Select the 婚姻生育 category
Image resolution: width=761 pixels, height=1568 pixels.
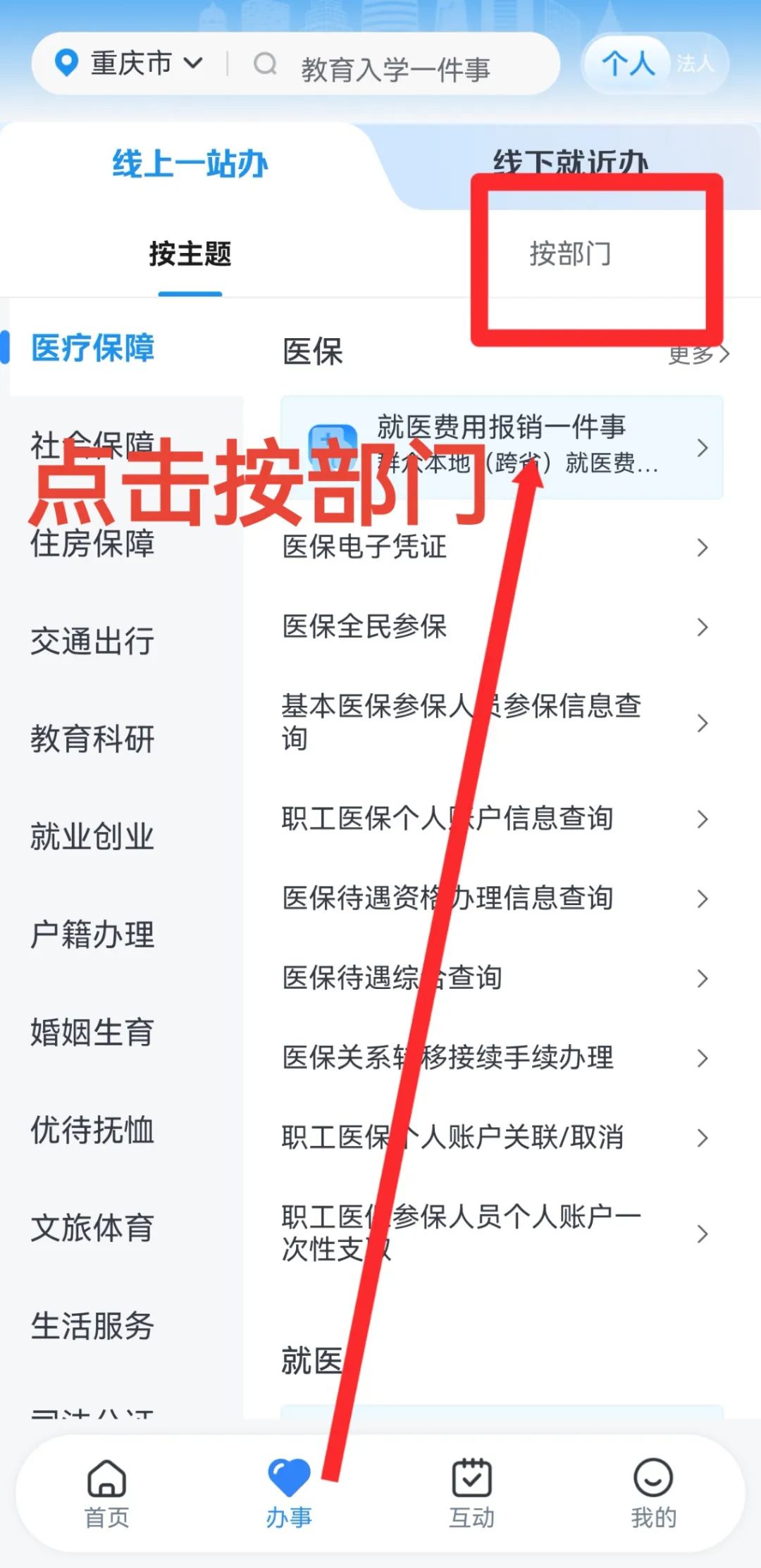point(92,1033)
